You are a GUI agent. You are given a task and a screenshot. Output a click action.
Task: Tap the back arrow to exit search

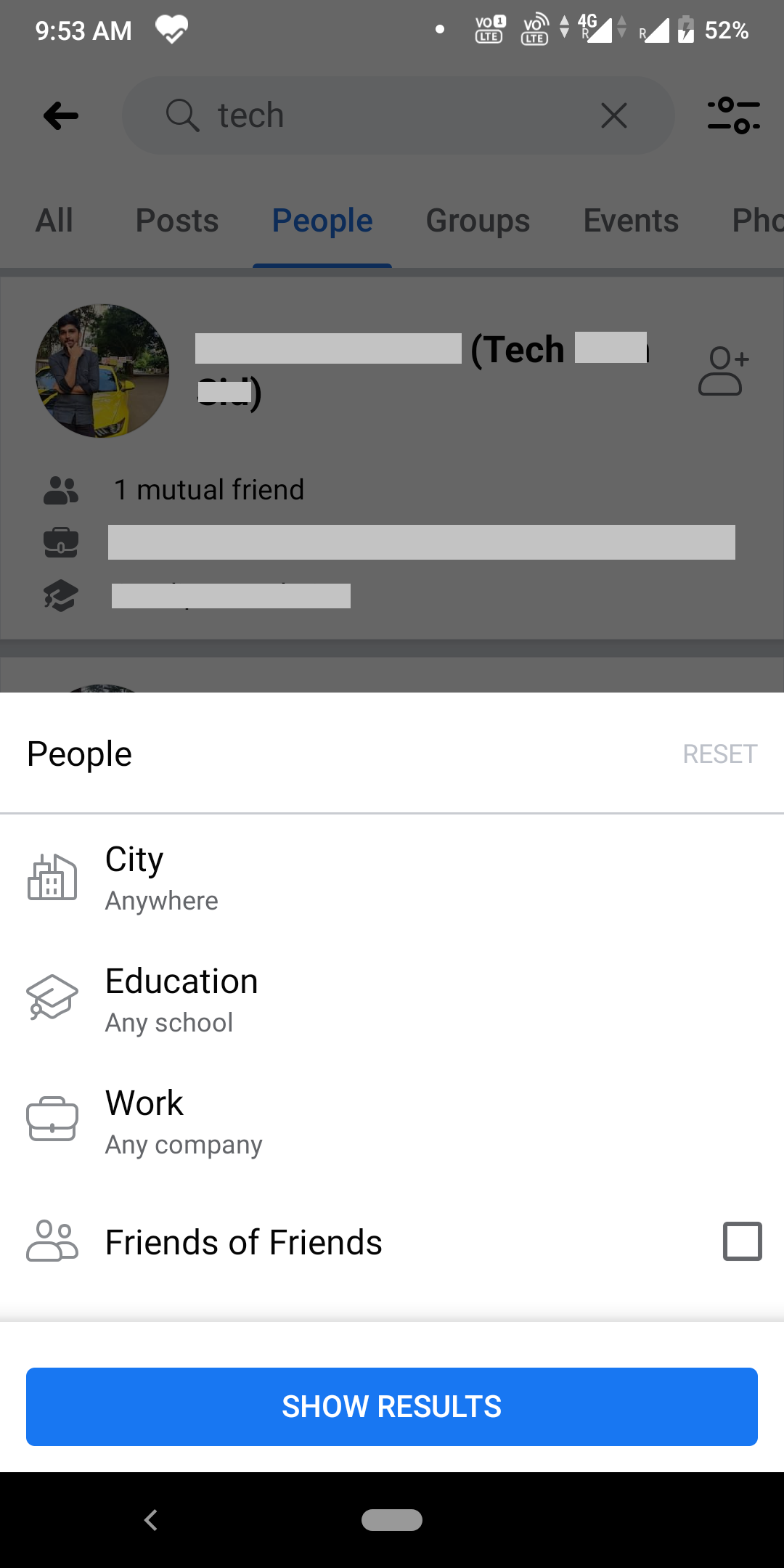(x=60, y=115)
